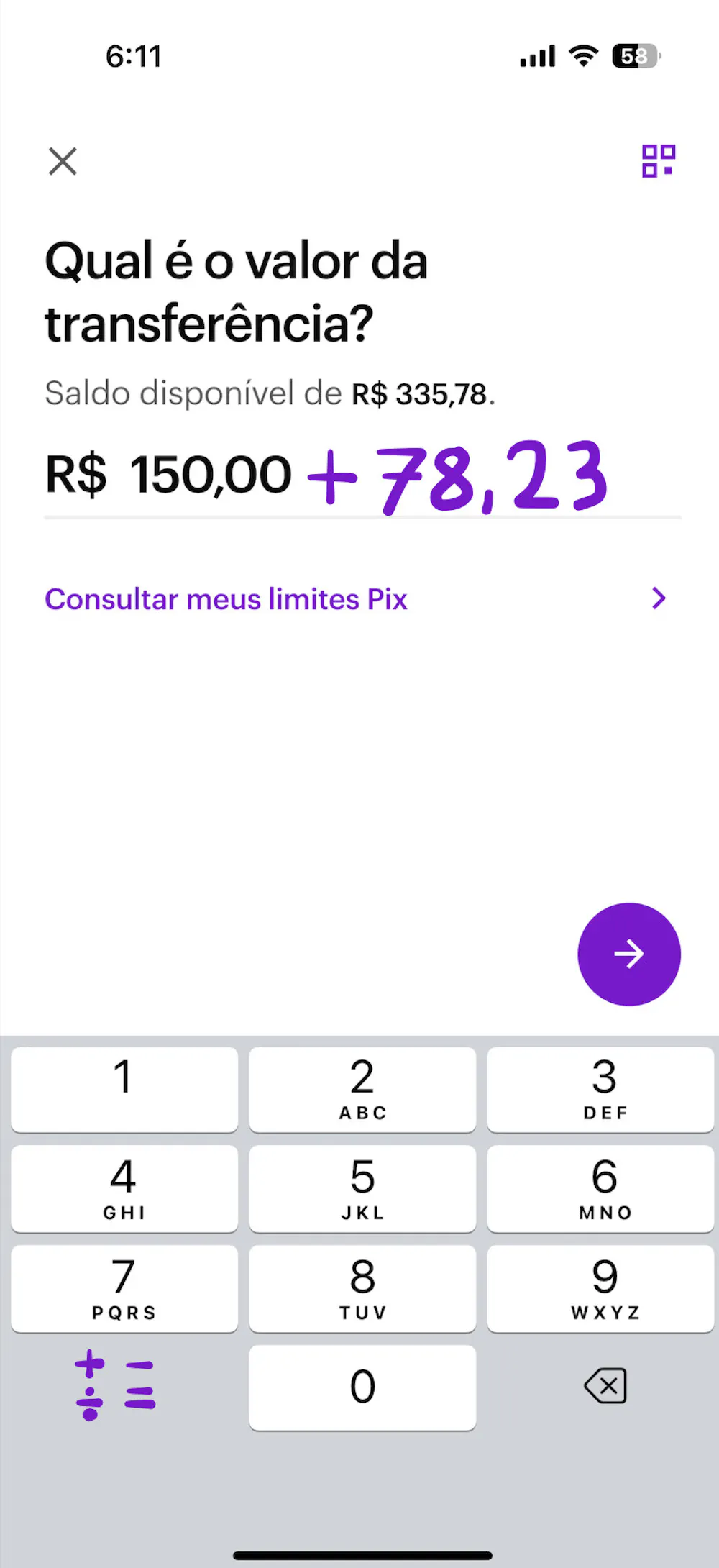The image size is (719, 1568).
Task: Tap keypad key 3
Action: (600, 1089)
